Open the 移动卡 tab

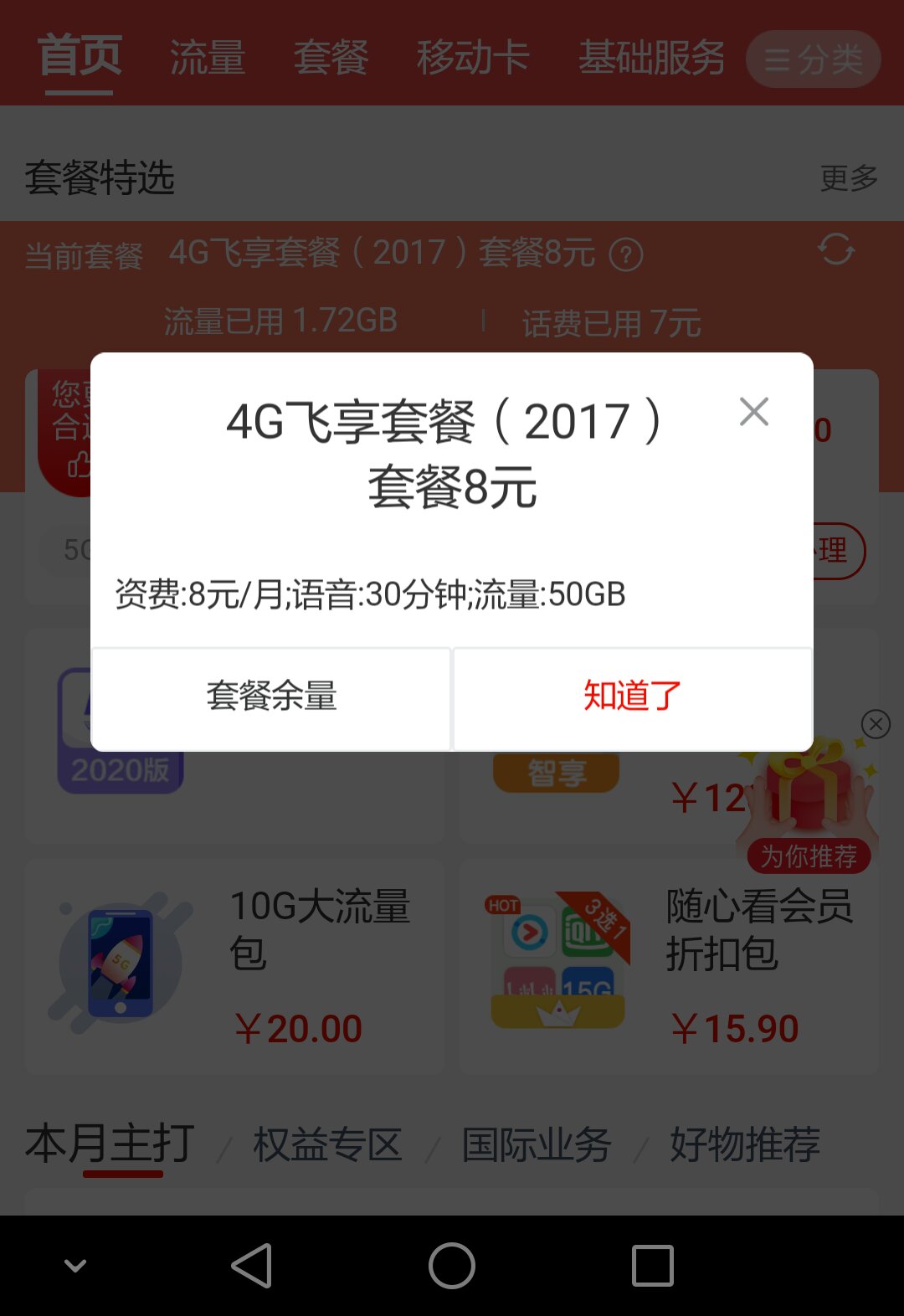tap(473, 59)
